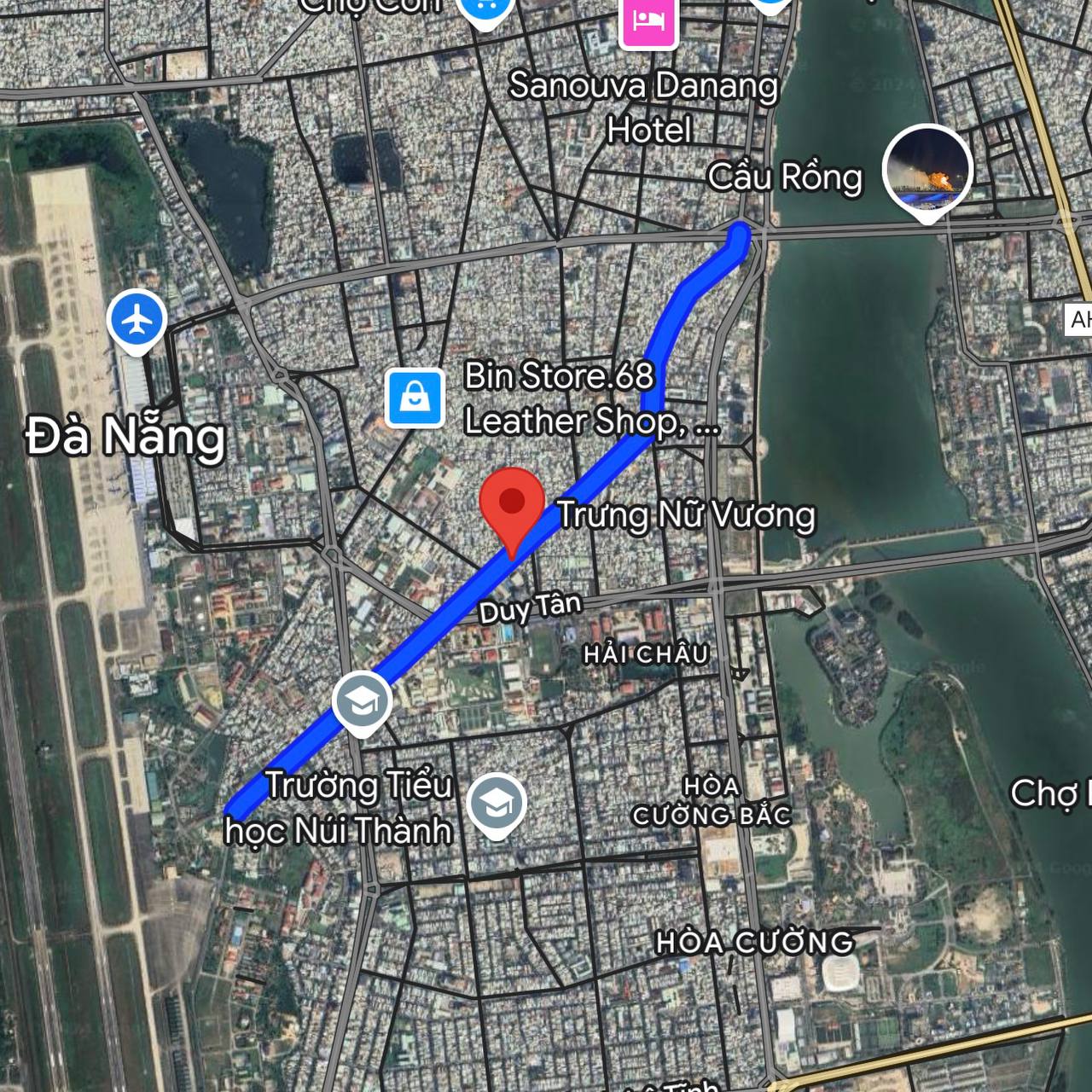Open Bin Store.68 Leather Shop marker

[415, 398]
